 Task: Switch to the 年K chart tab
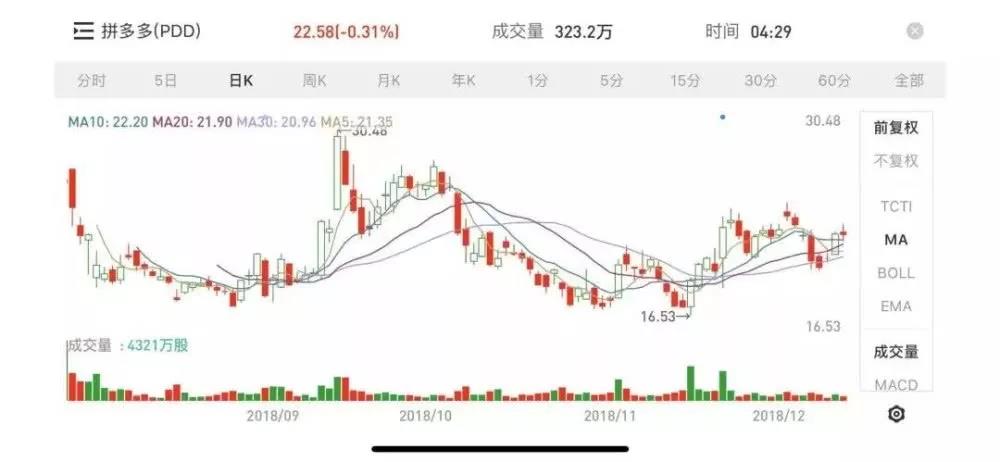point(463,81)
